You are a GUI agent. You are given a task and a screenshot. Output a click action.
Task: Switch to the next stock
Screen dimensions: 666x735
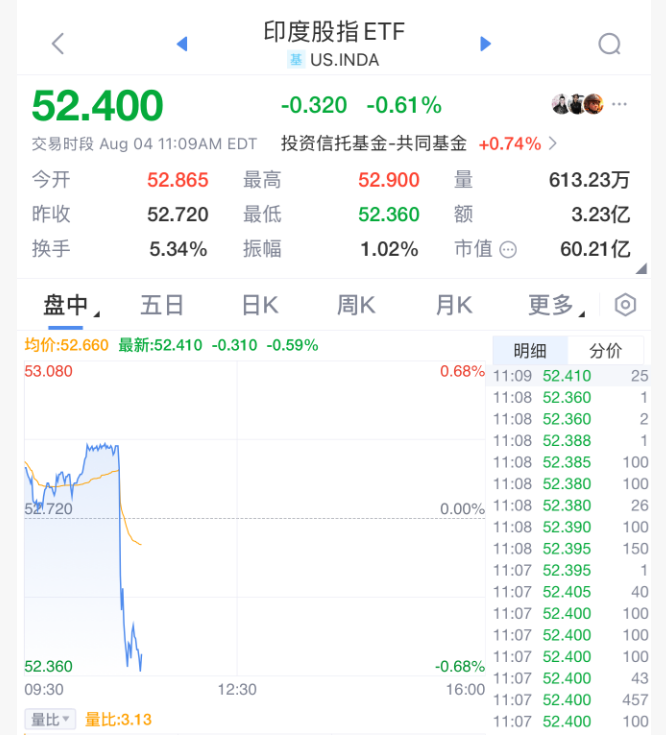(x=486, y=44)
